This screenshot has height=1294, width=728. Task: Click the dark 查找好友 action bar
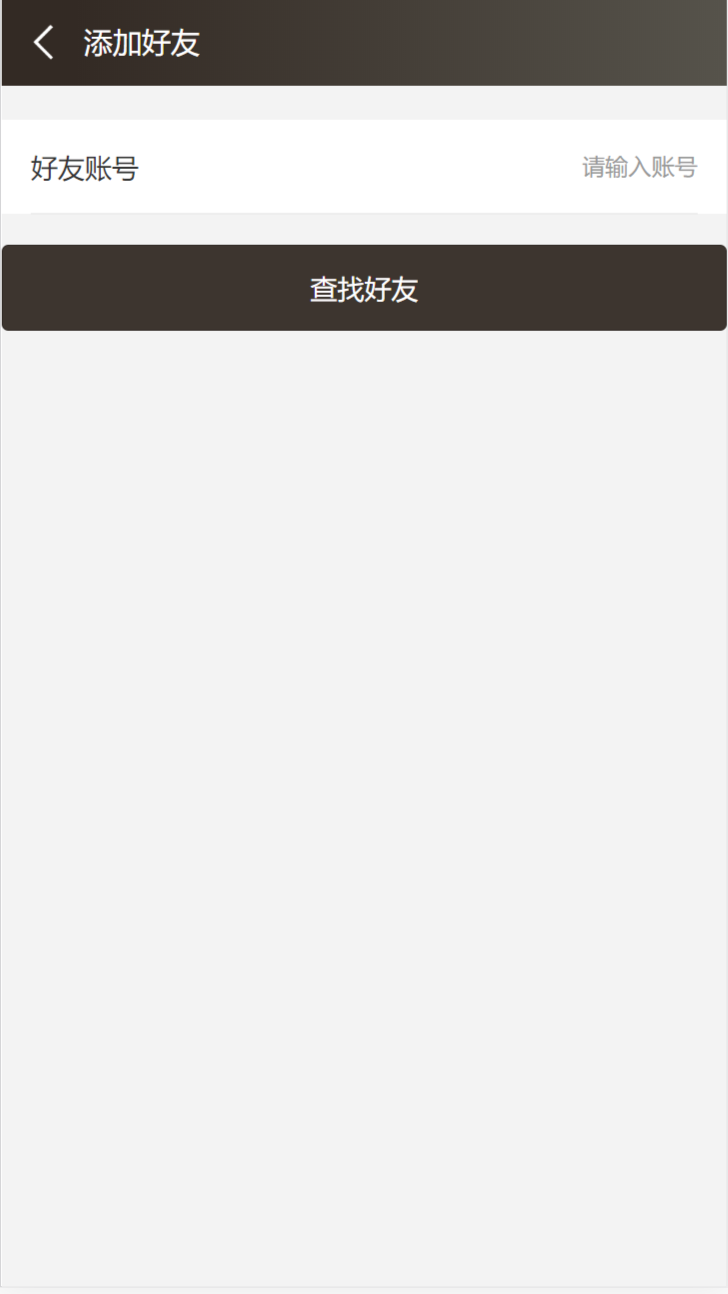(364, 288)
